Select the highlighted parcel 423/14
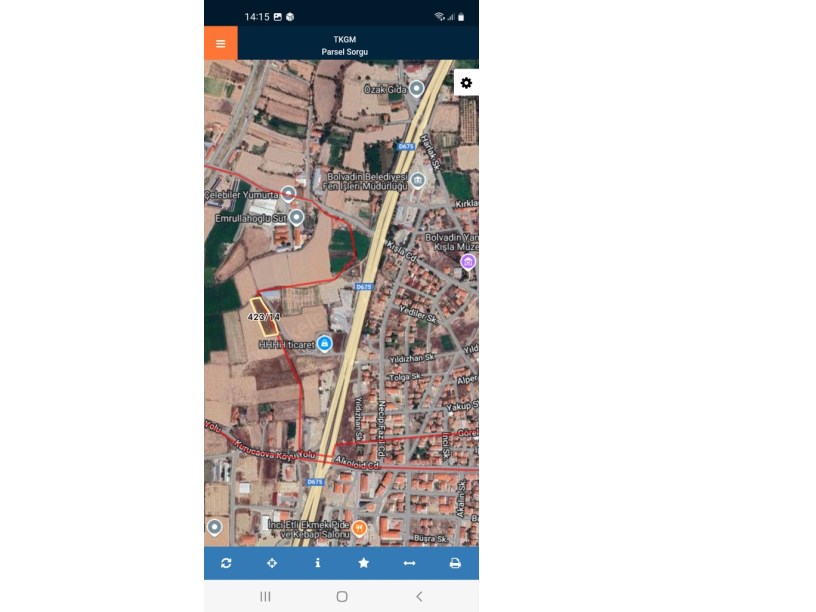The width and height of the screenshot is (816, 612). click(x=263, y=314)
